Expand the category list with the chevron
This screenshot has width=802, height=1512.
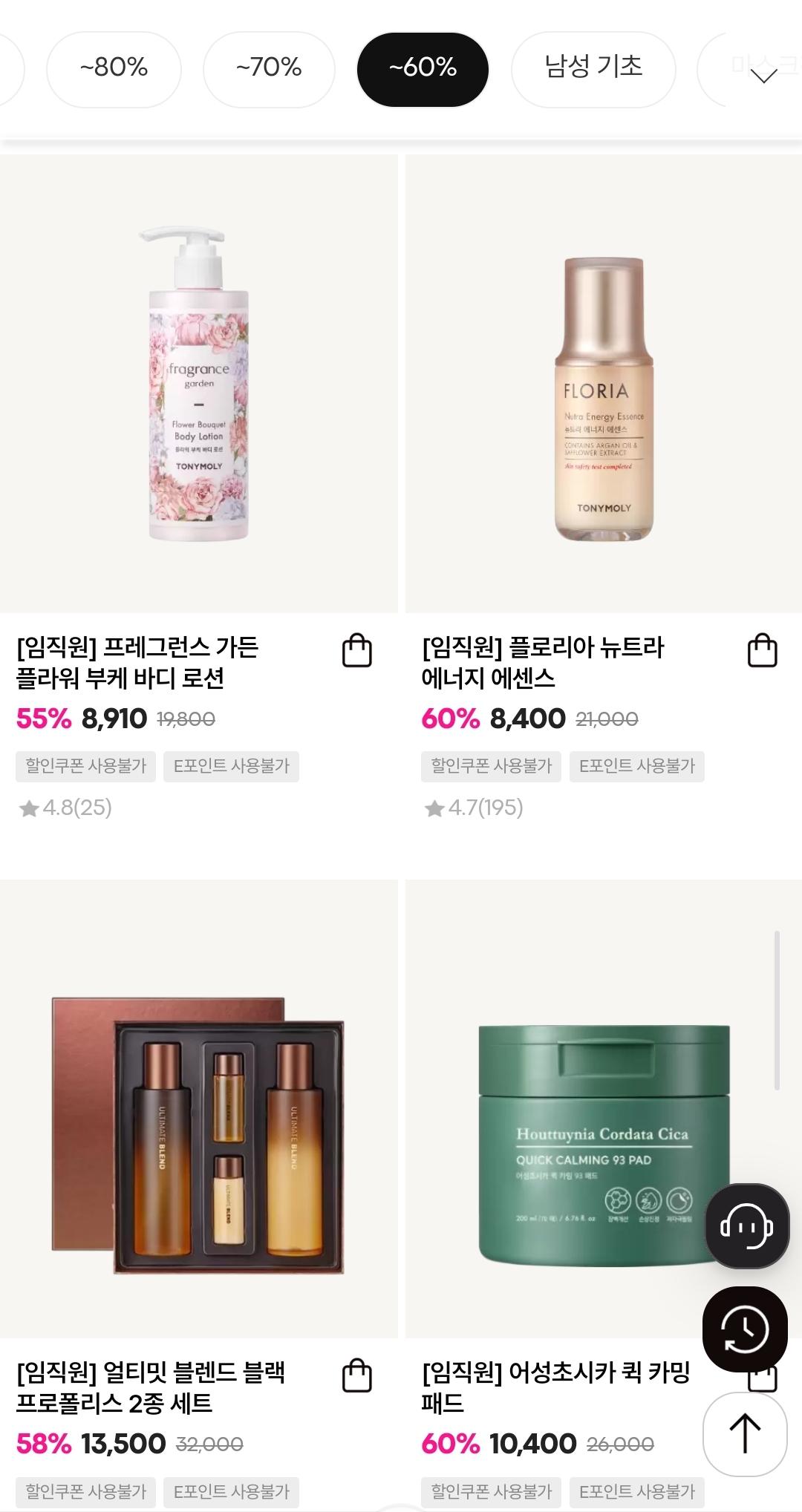point(763,75)
